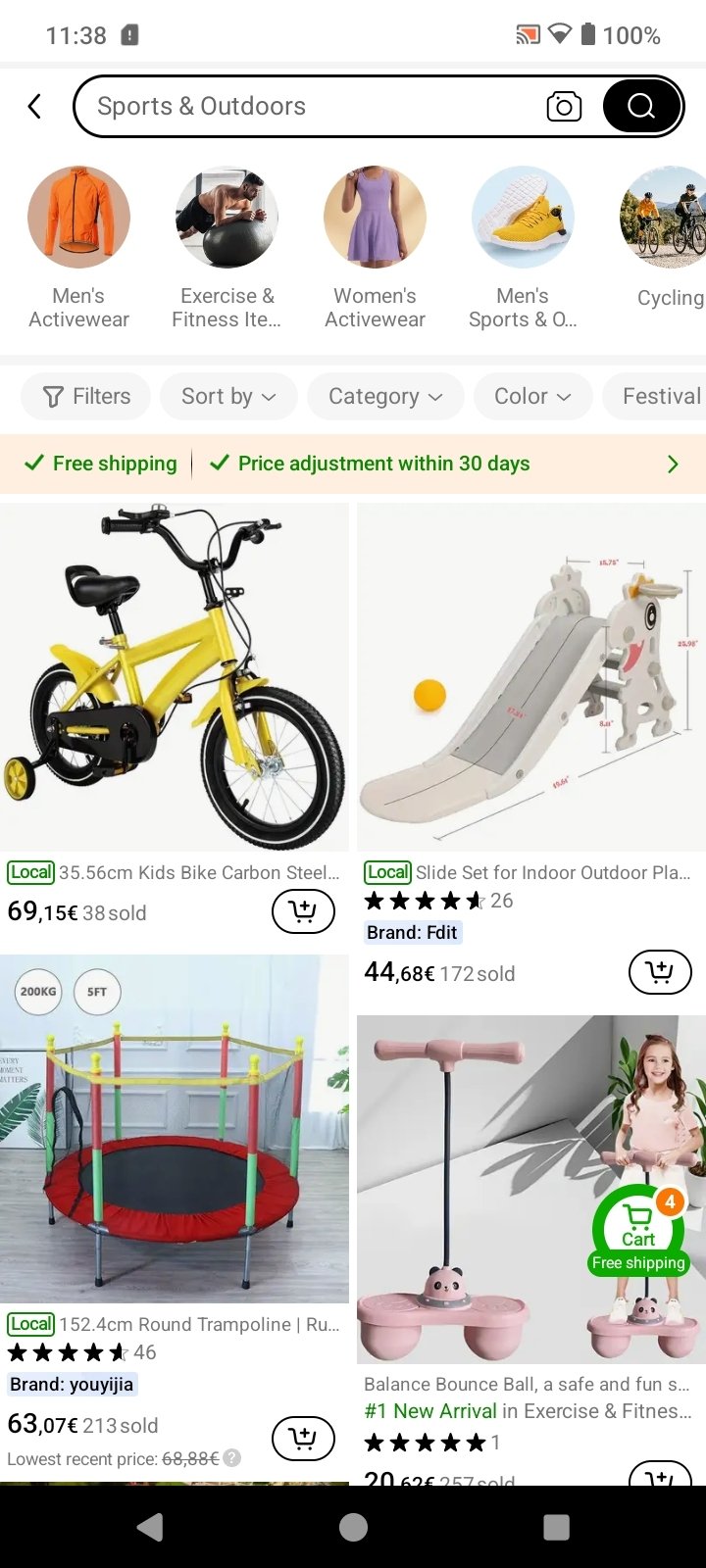Screen dimensions: 706x1568
Task: Add the Round Trampoline to cart
Action: coord(303,1438)
